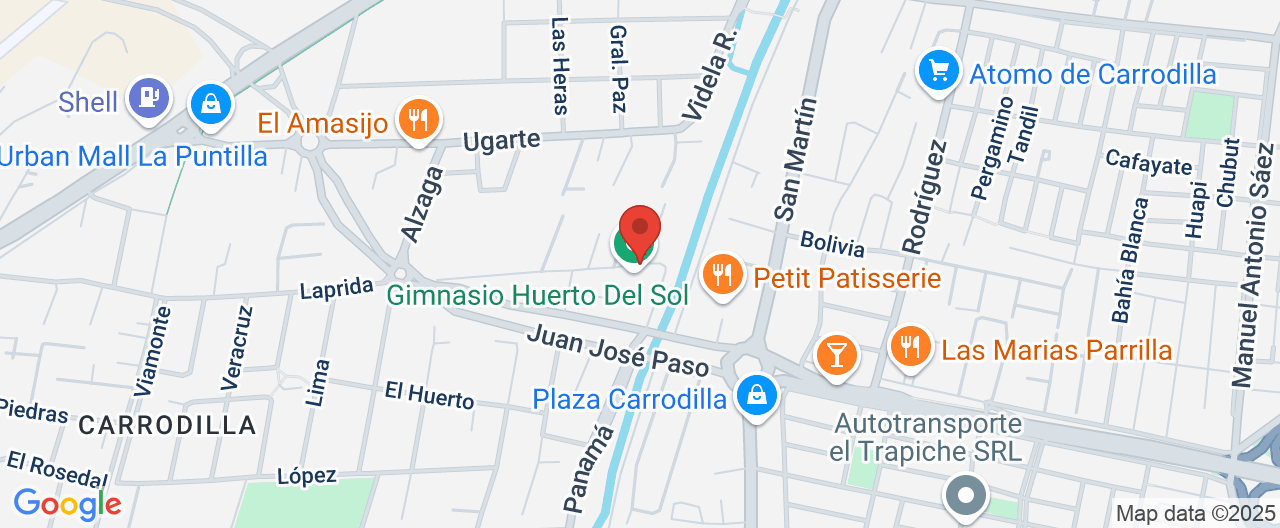Open the Plaza Carrodilla shopping marker
The width and height of the screenshot is (1280, 528).
[x=758, y=396]
